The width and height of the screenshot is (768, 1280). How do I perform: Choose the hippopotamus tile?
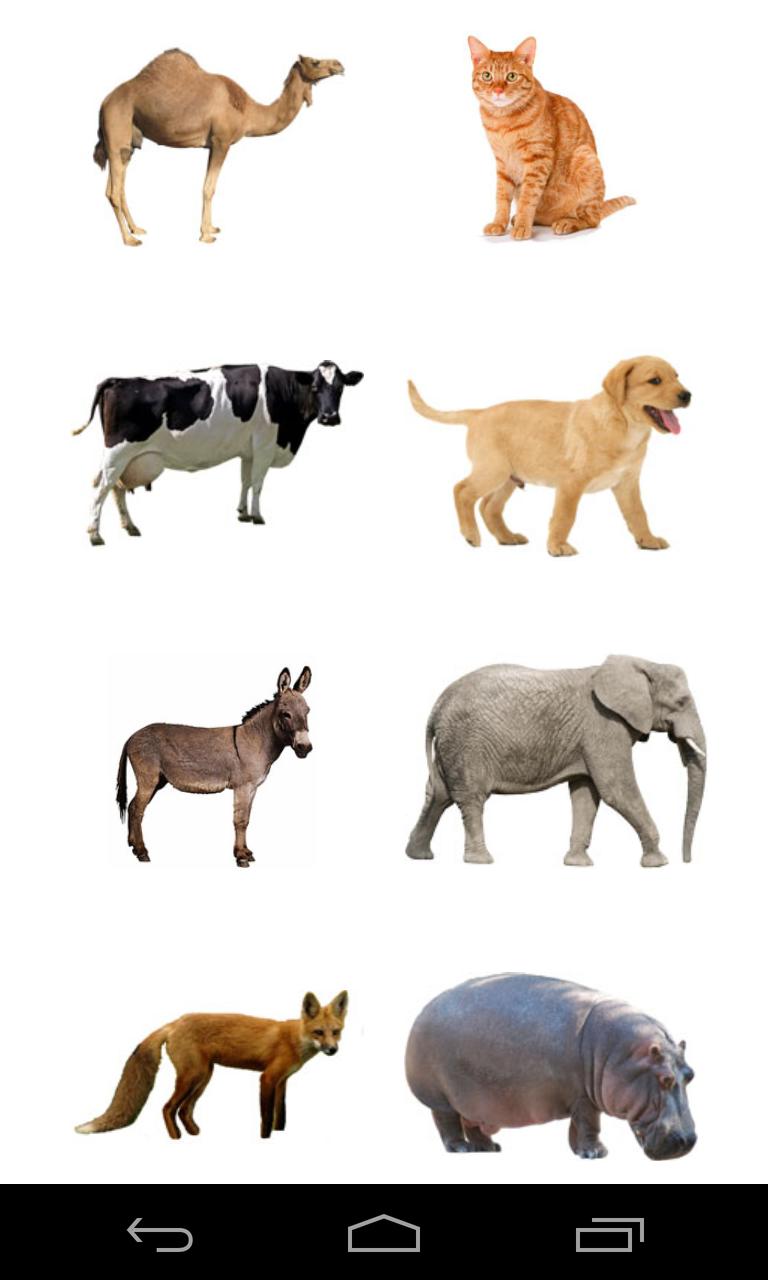[x=550, y=1065]
